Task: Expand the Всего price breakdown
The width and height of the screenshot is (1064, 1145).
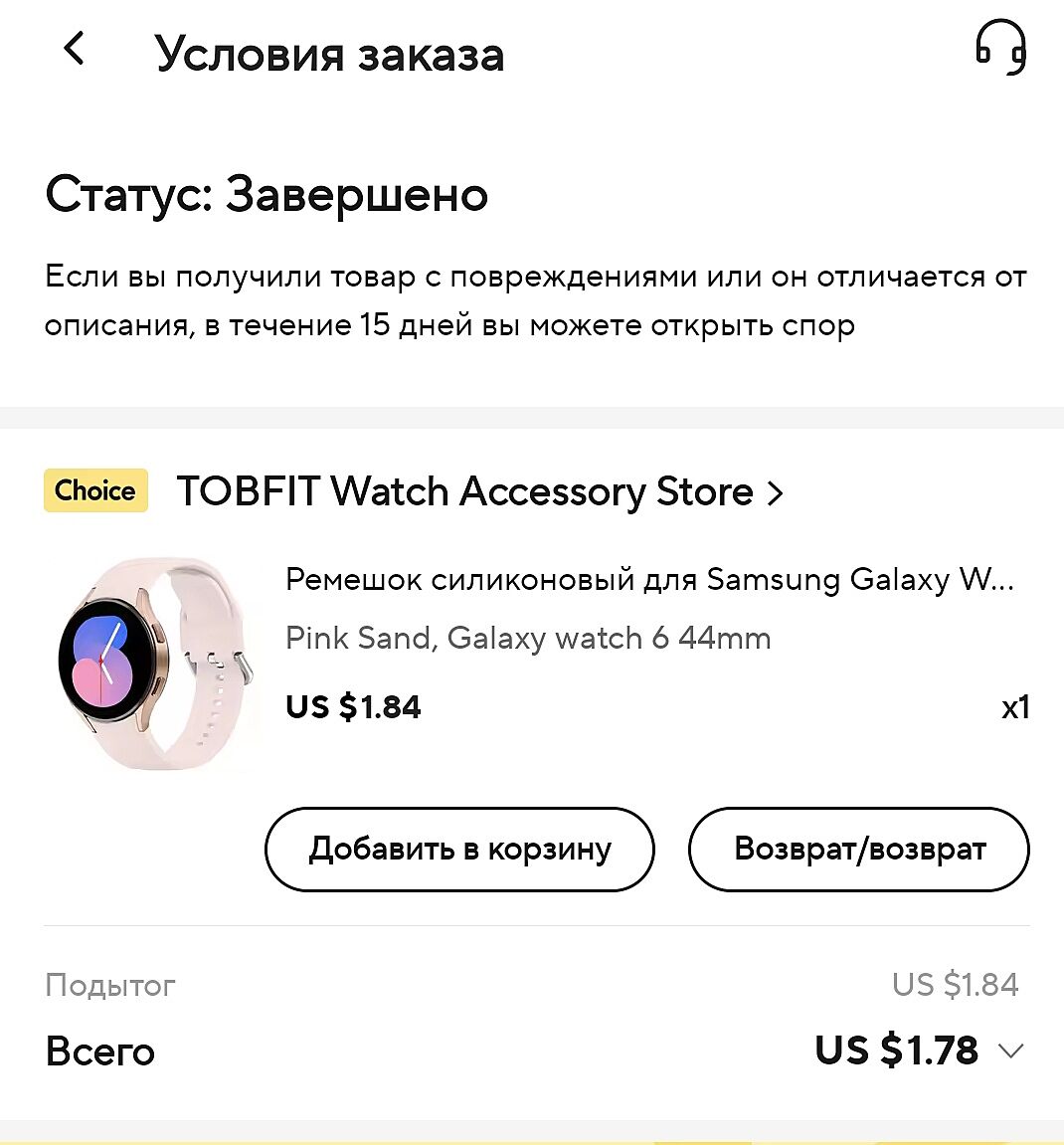Action: [x=1011, y=1051]
